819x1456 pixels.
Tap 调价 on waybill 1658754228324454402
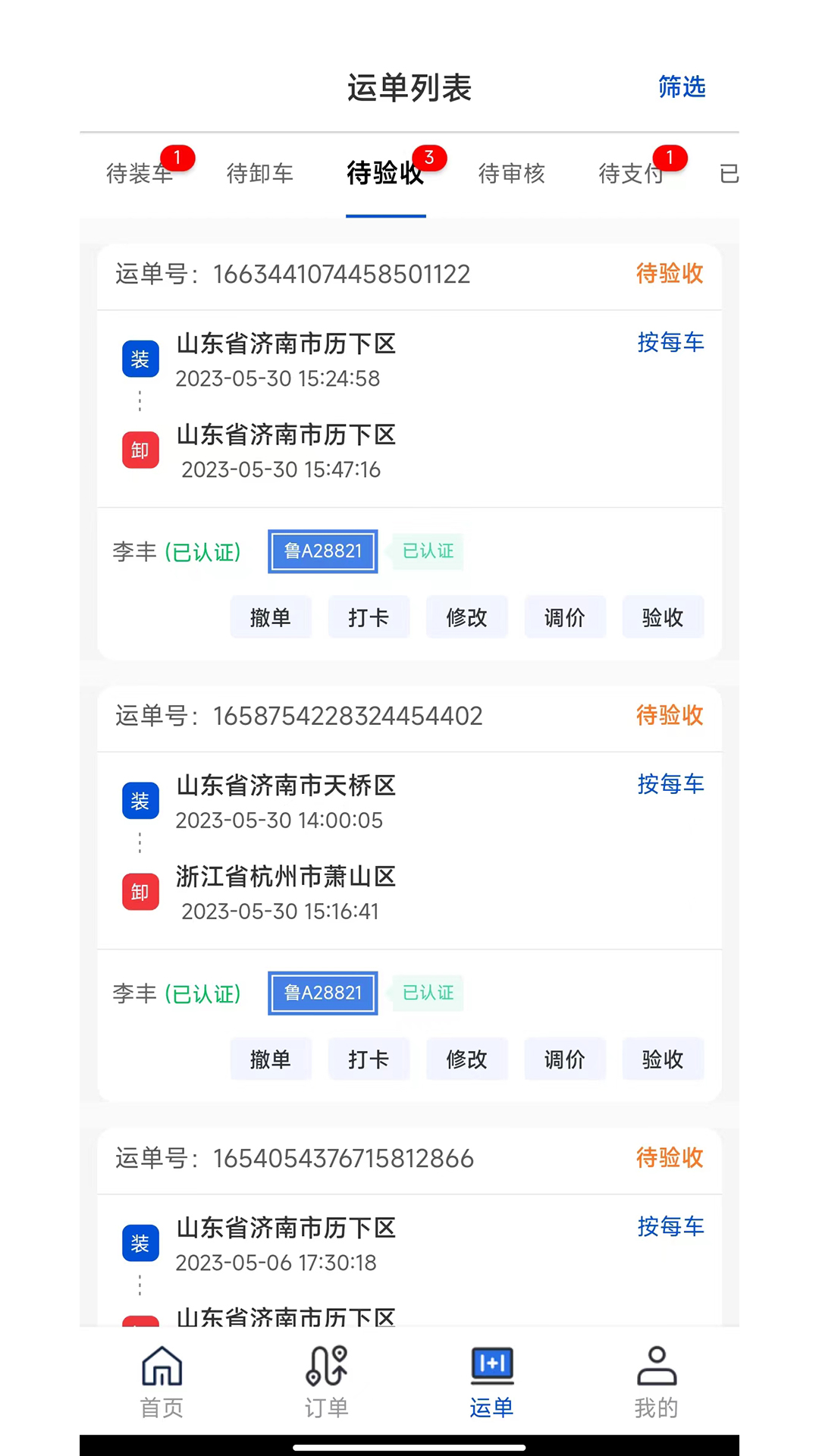(x=565, y=1059)
